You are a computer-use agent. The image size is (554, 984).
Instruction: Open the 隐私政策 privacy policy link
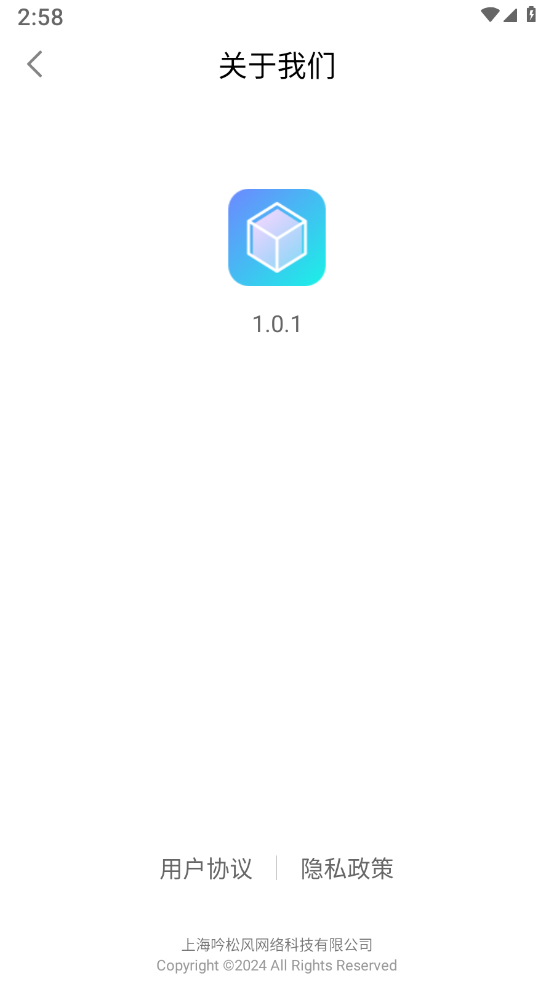pos(347,869)
